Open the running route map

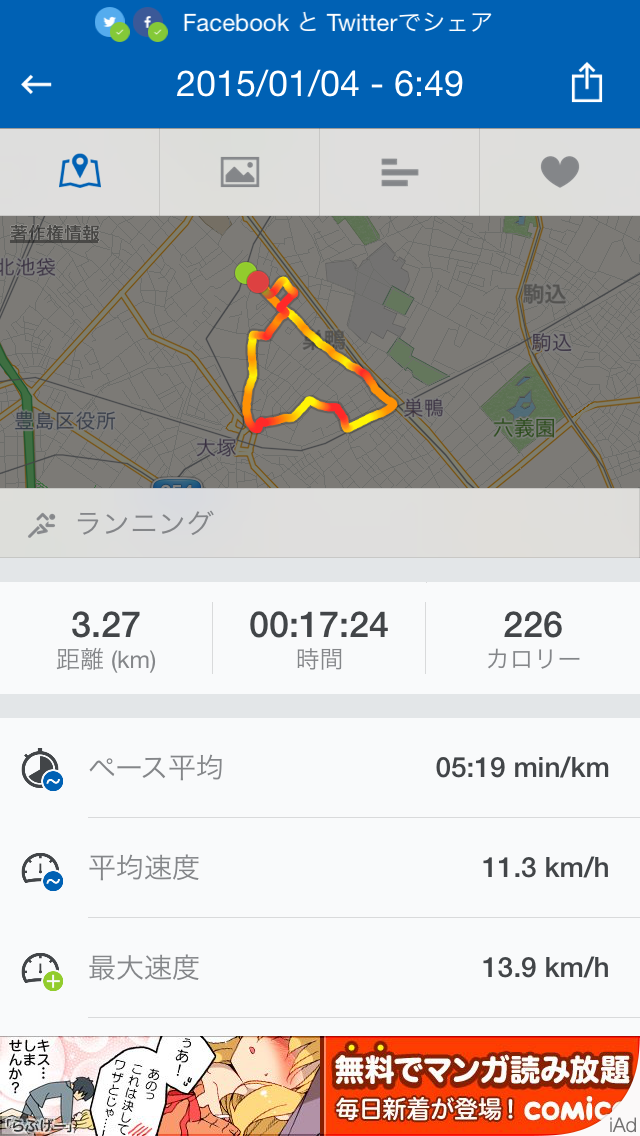pos(320,352)
